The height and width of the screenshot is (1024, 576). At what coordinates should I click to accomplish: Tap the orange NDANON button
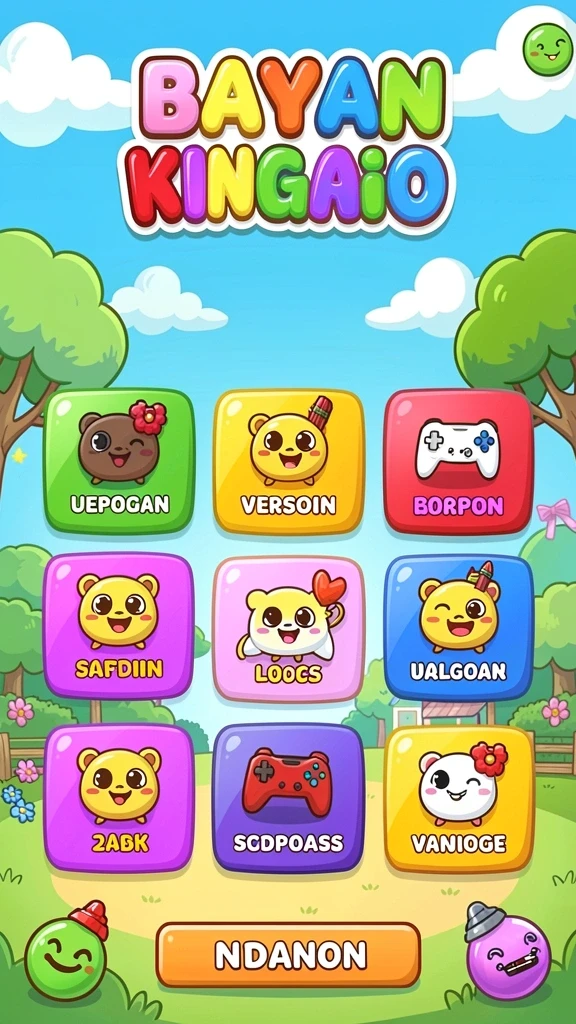288,955
